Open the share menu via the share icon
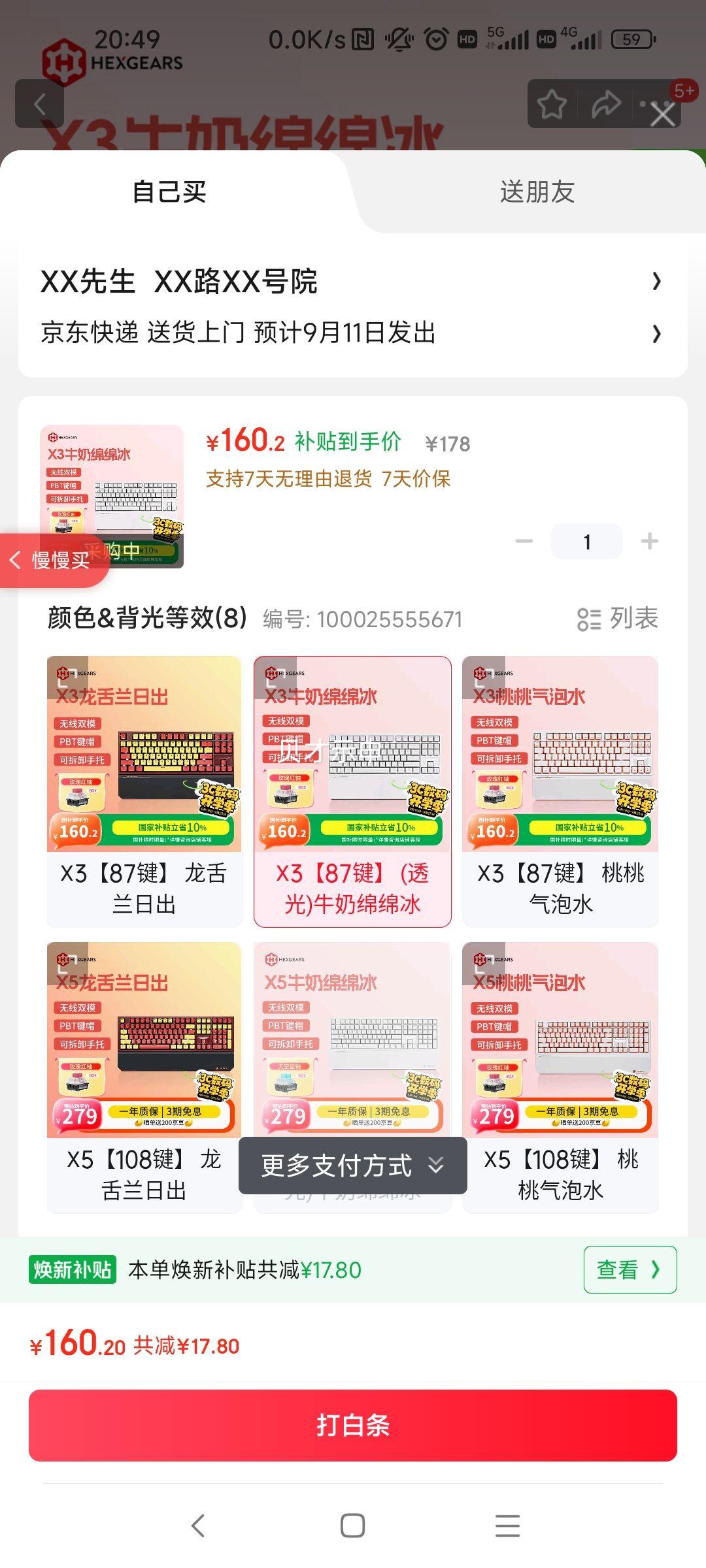The image size is (706, 1568). point(607,104)
